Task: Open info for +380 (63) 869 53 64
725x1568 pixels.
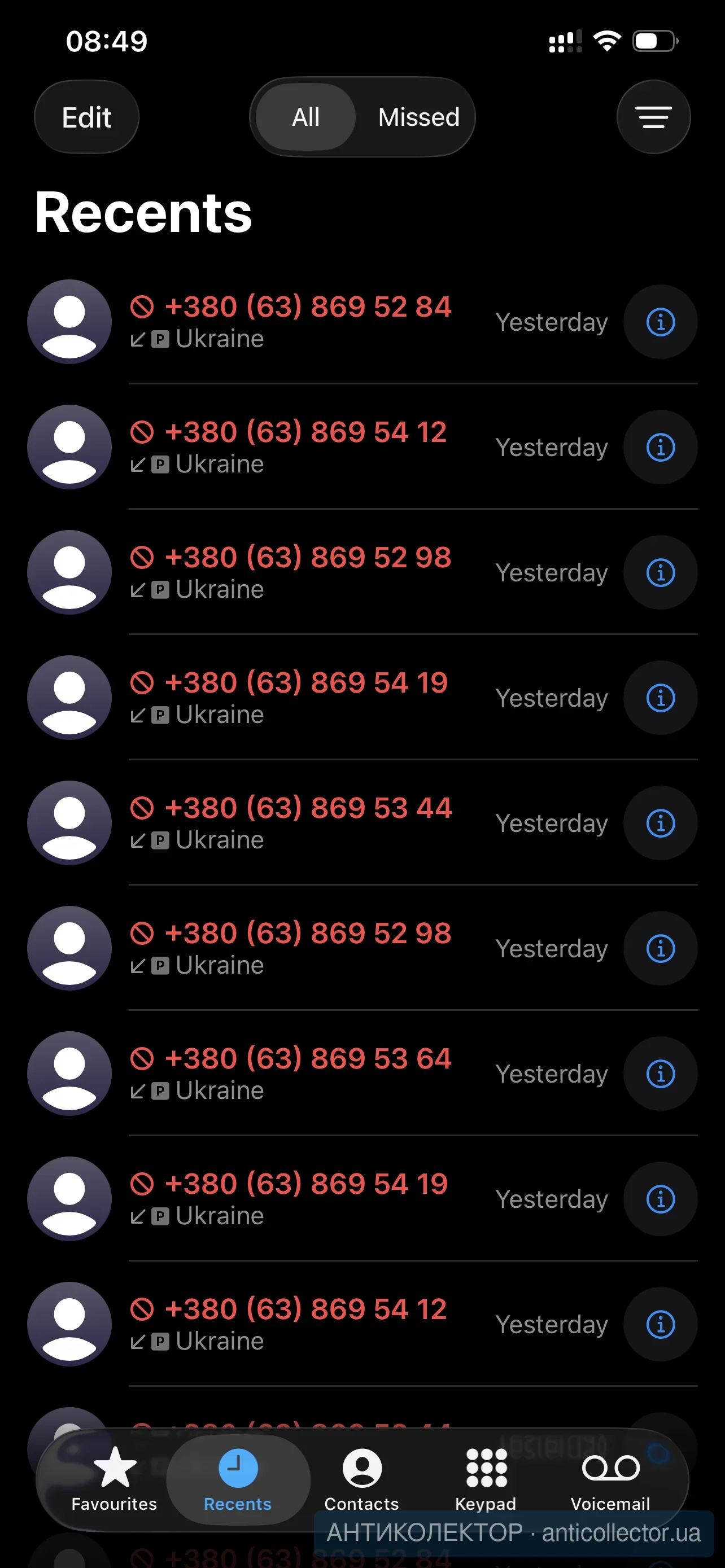Action: [660, 1074]
